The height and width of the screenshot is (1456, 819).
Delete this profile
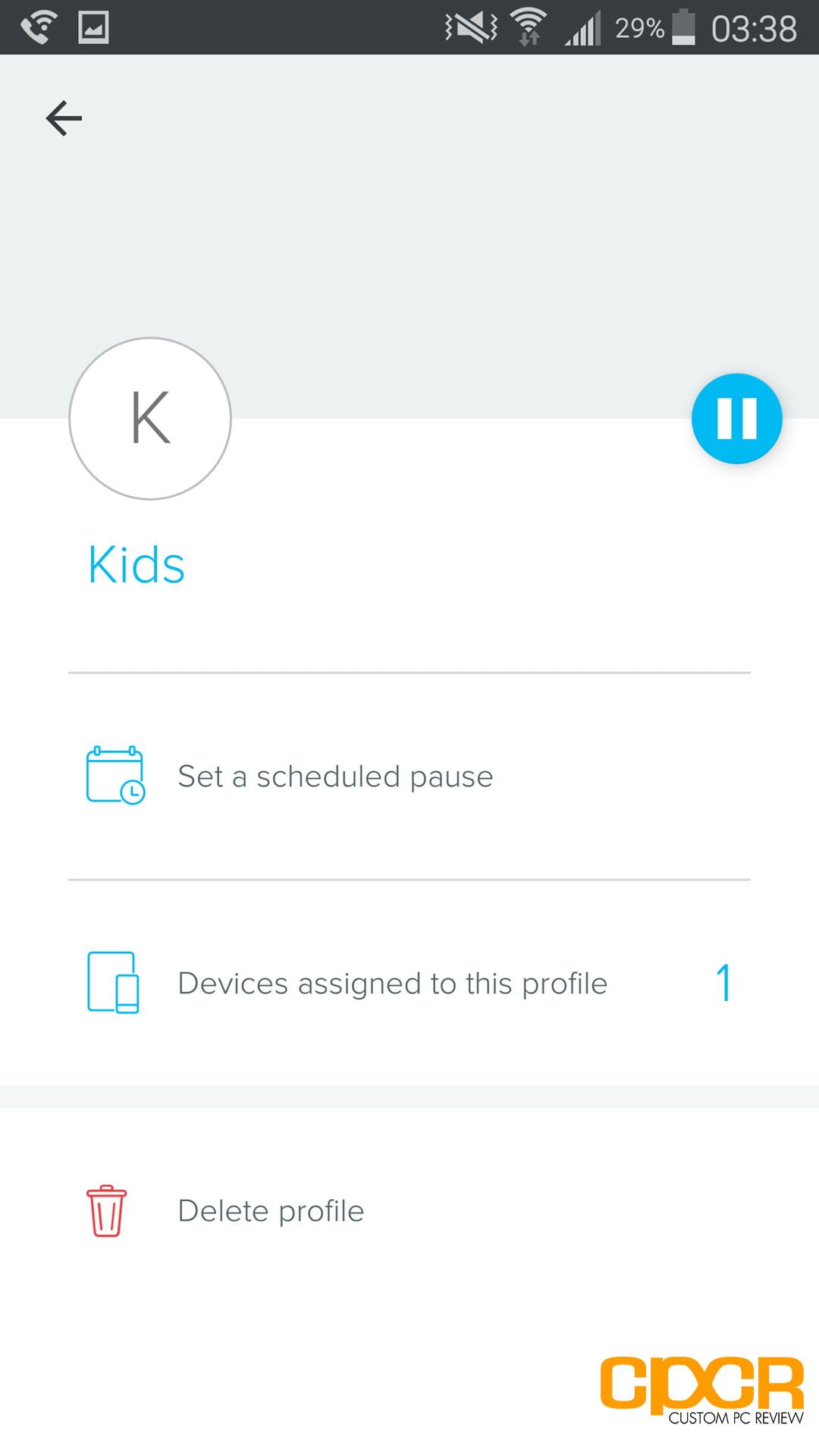[409, 1211]
